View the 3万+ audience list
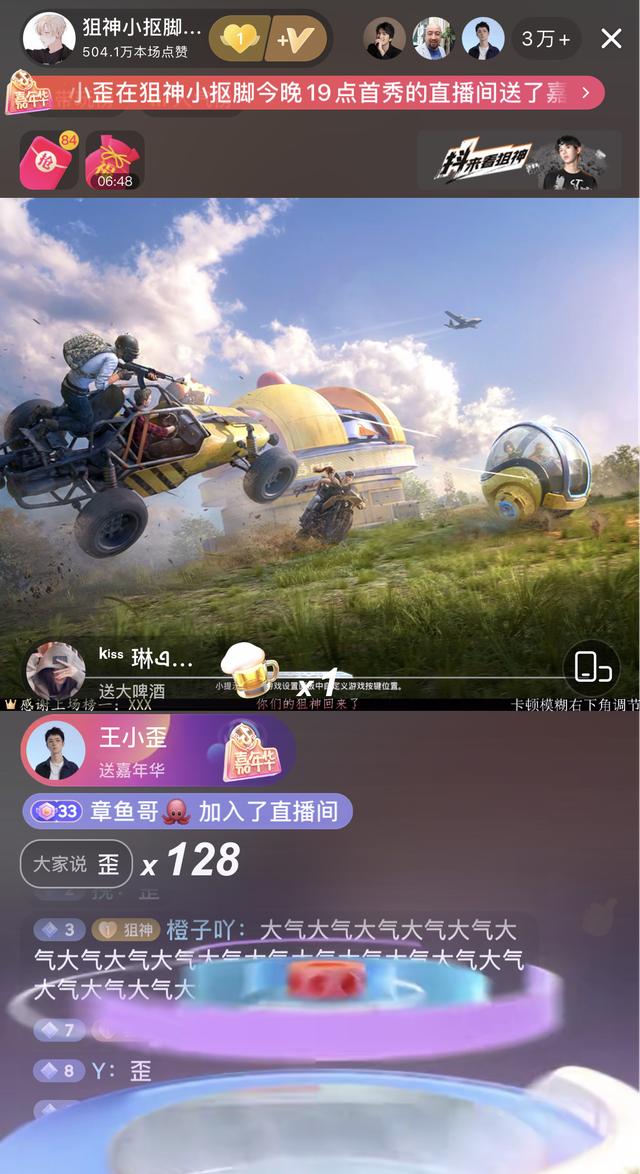 [546, 39]
